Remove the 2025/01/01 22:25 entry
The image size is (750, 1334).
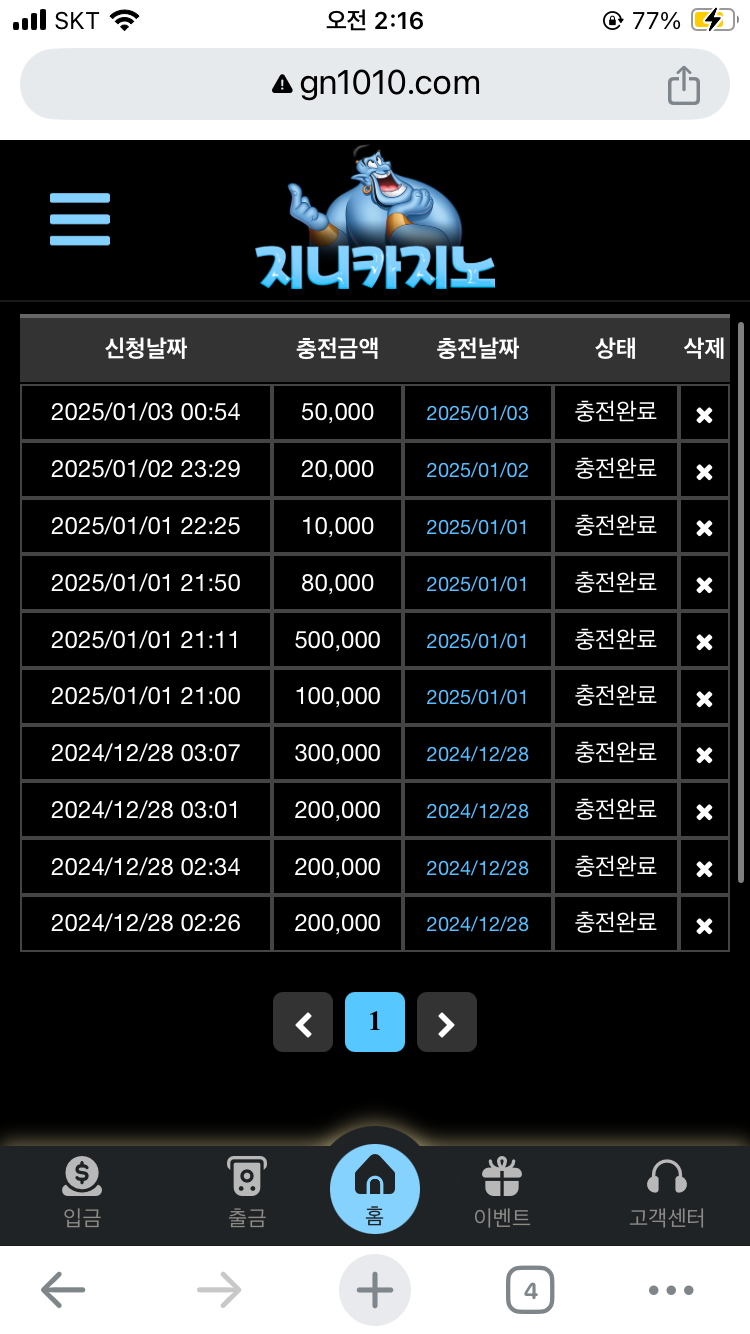[704, 528]
